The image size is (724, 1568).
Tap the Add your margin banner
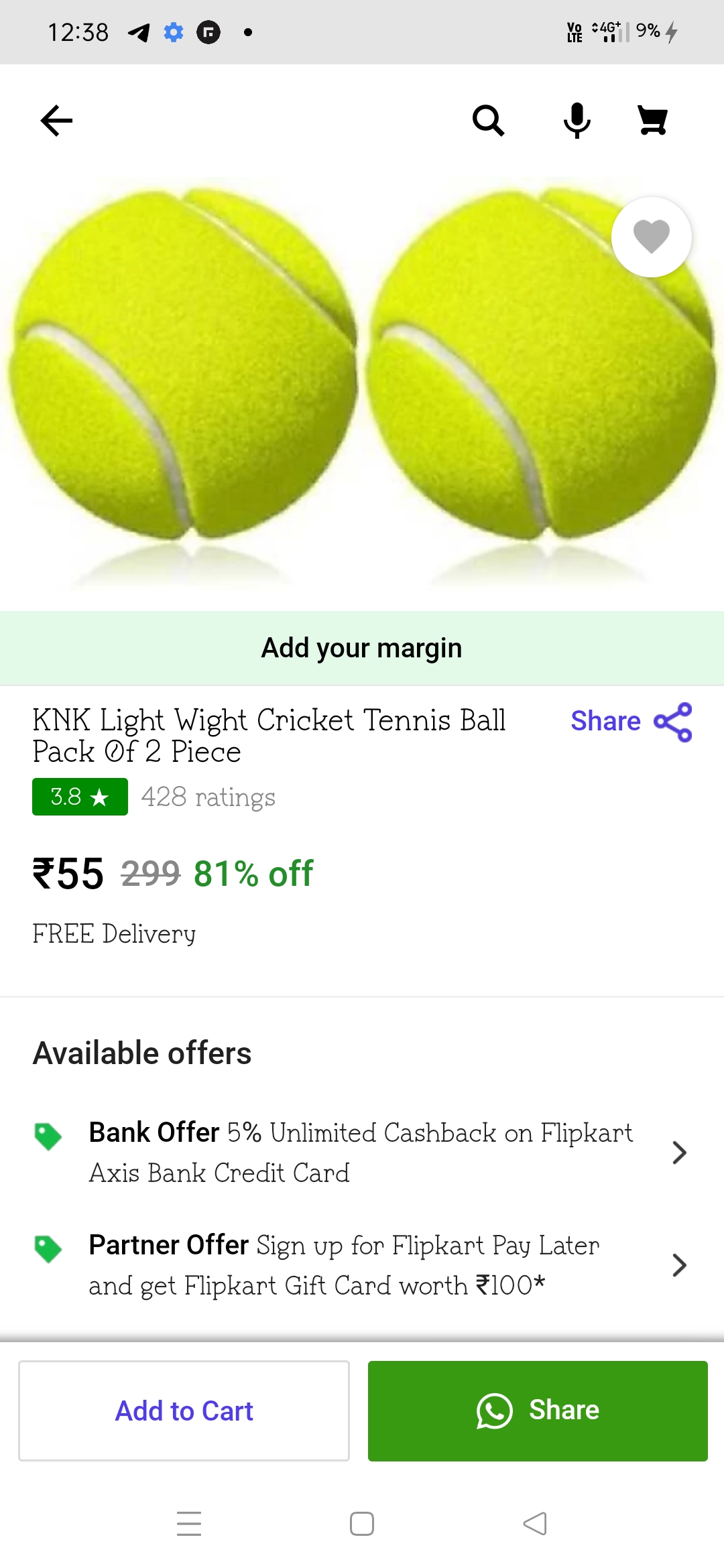click(x=362, y=648)
